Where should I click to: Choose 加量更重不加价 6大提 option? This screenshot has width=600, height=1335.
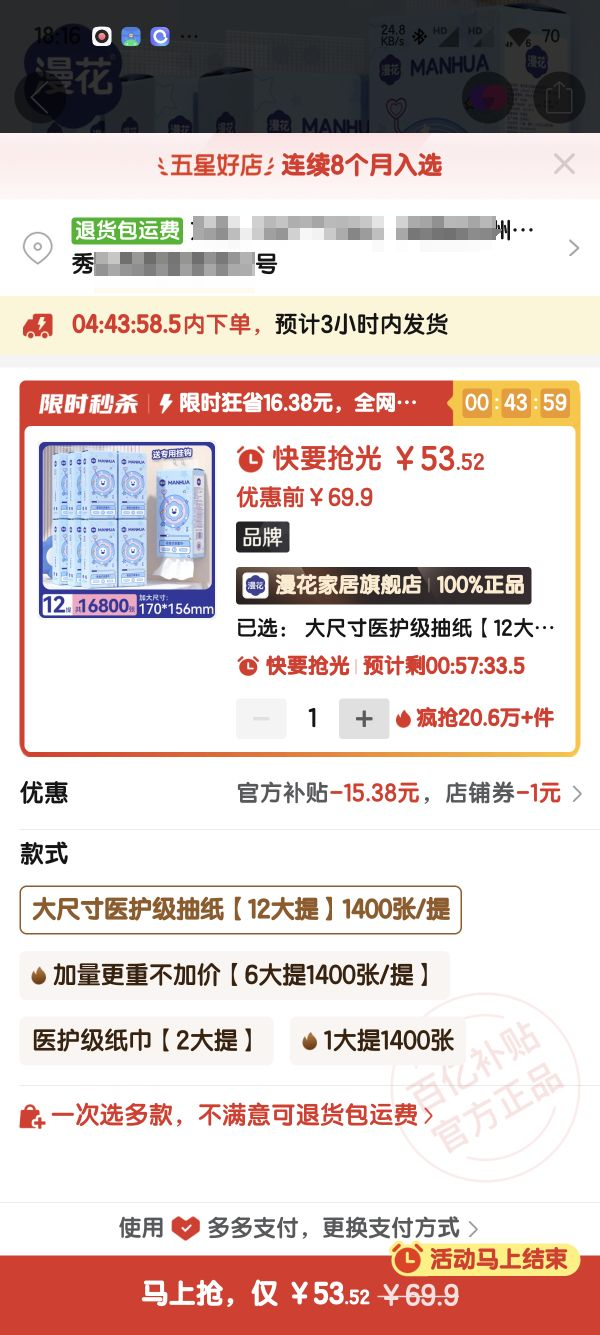coord(234,975)
